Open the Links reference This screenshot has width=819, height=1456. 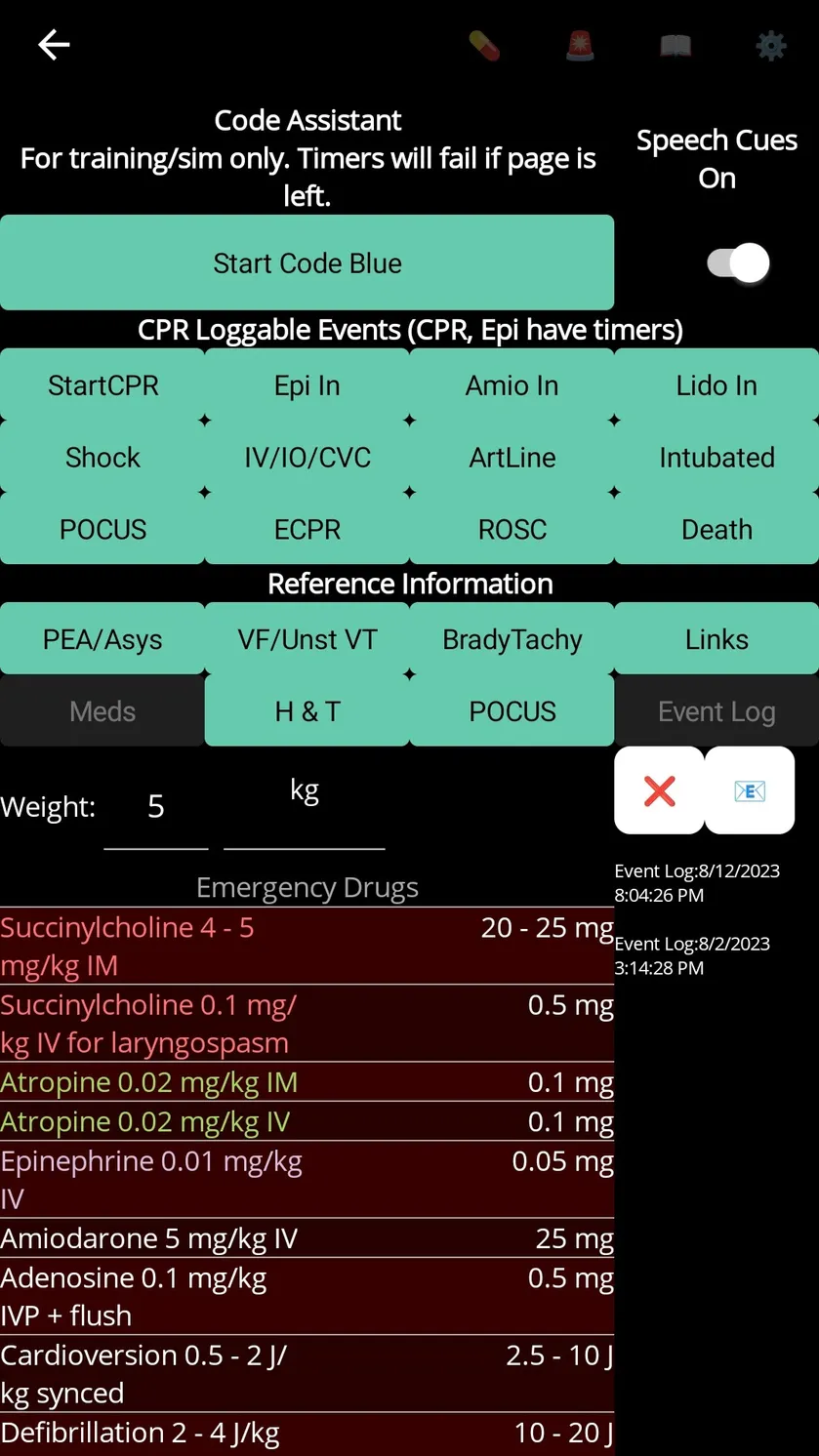[x=717, y=639]
